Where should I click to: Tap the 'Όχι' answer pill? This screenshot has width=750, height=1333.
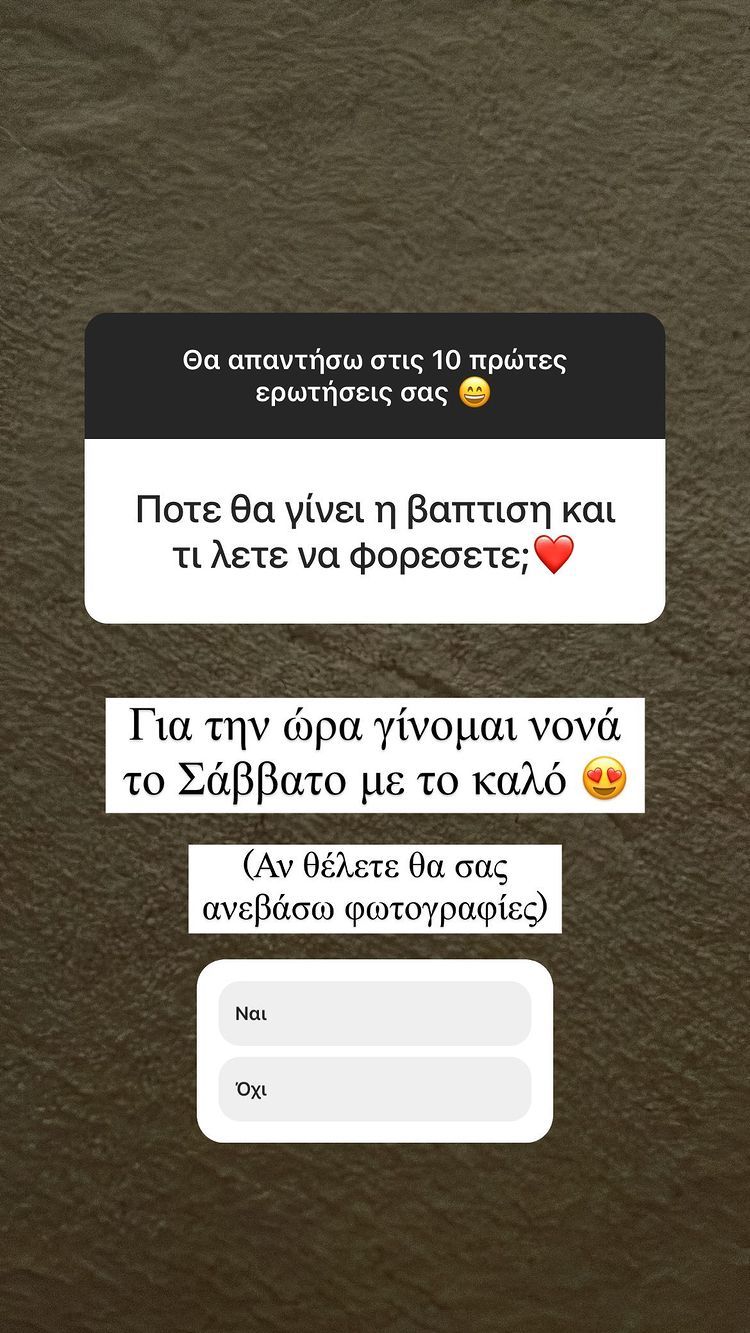pyautogui.click(x=374, y=1089)
